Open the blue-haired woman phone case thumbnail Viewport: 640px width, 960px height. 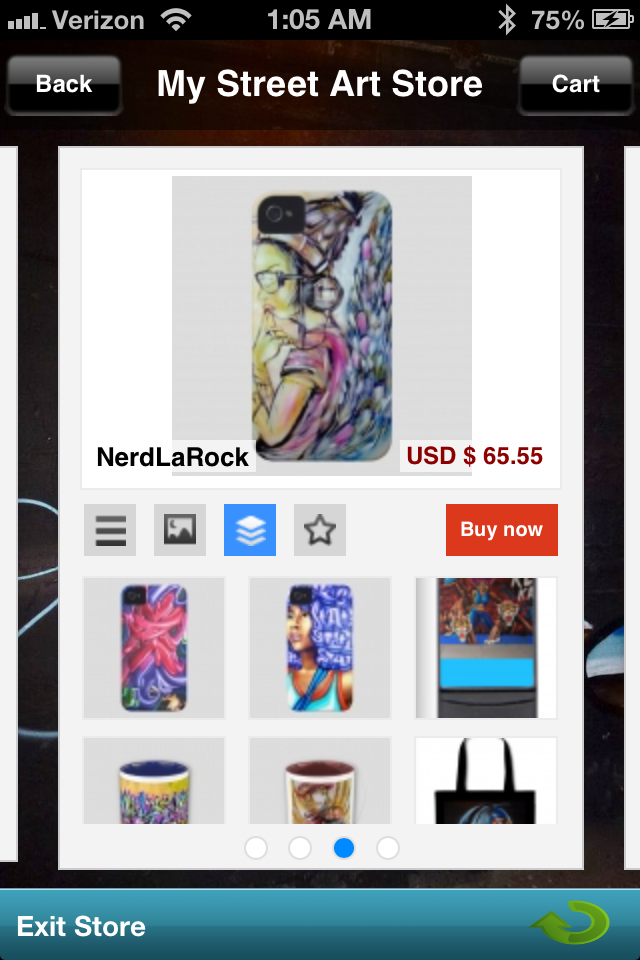click(320, 648)
